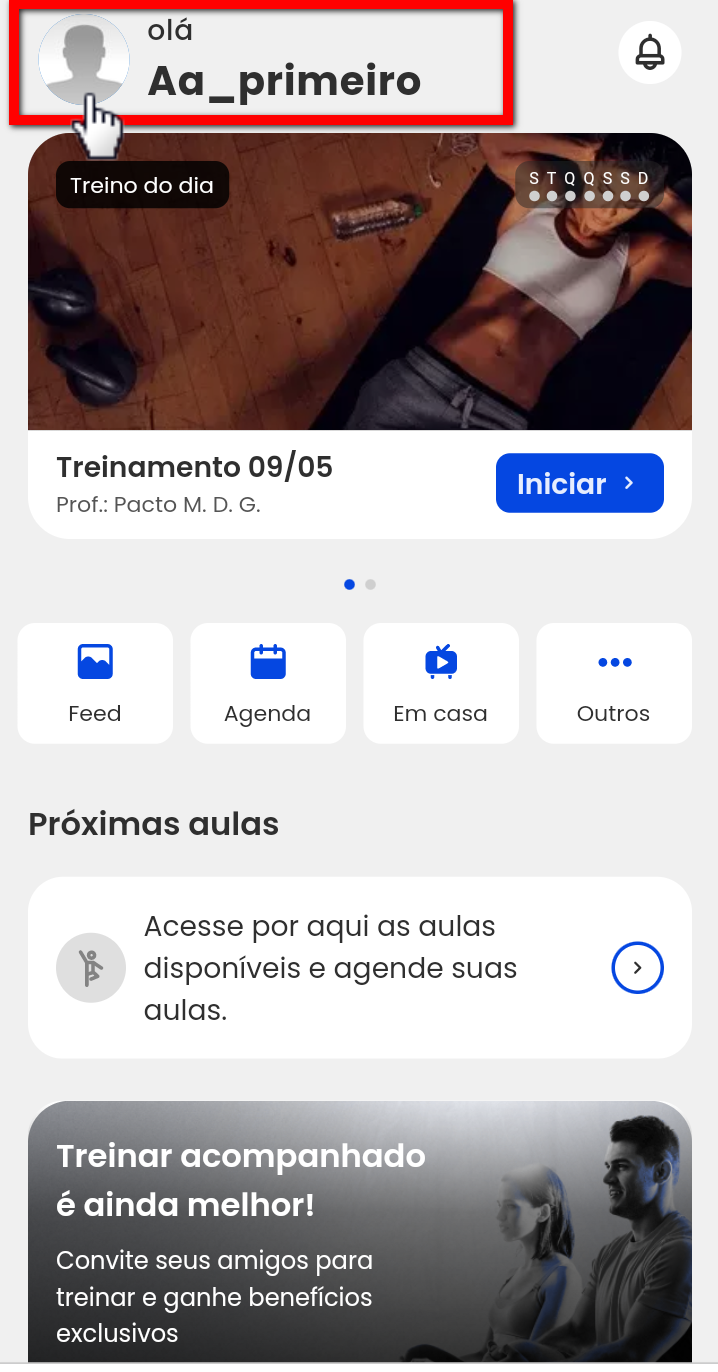Start Treinamento 09/05 with Iniciar
718x1372 pixels.
pyautogui.click(x=579, y=483)
